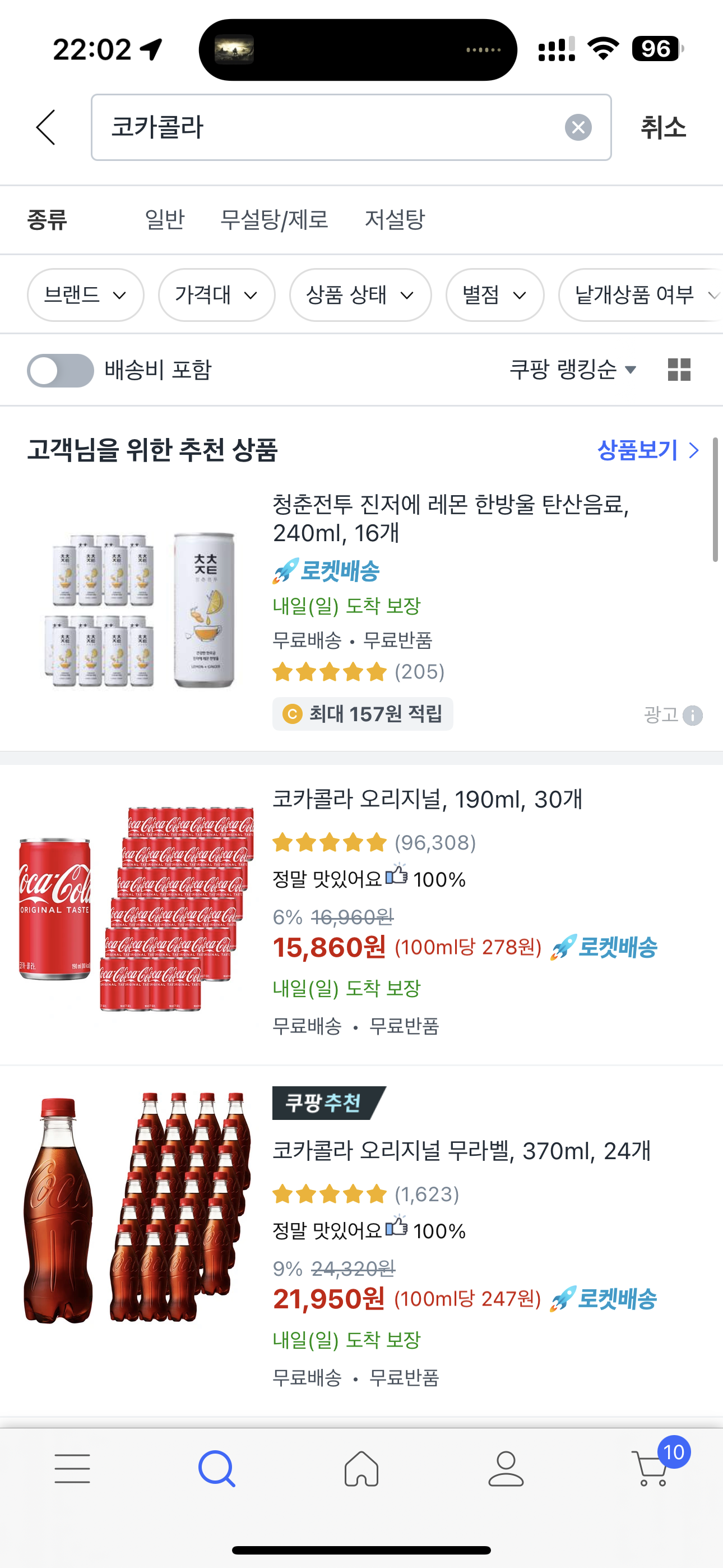The height and width of the screenshot is (1568, 723).
Task: Select the 무설탕/제로 type filter
Action: [274, 220]
